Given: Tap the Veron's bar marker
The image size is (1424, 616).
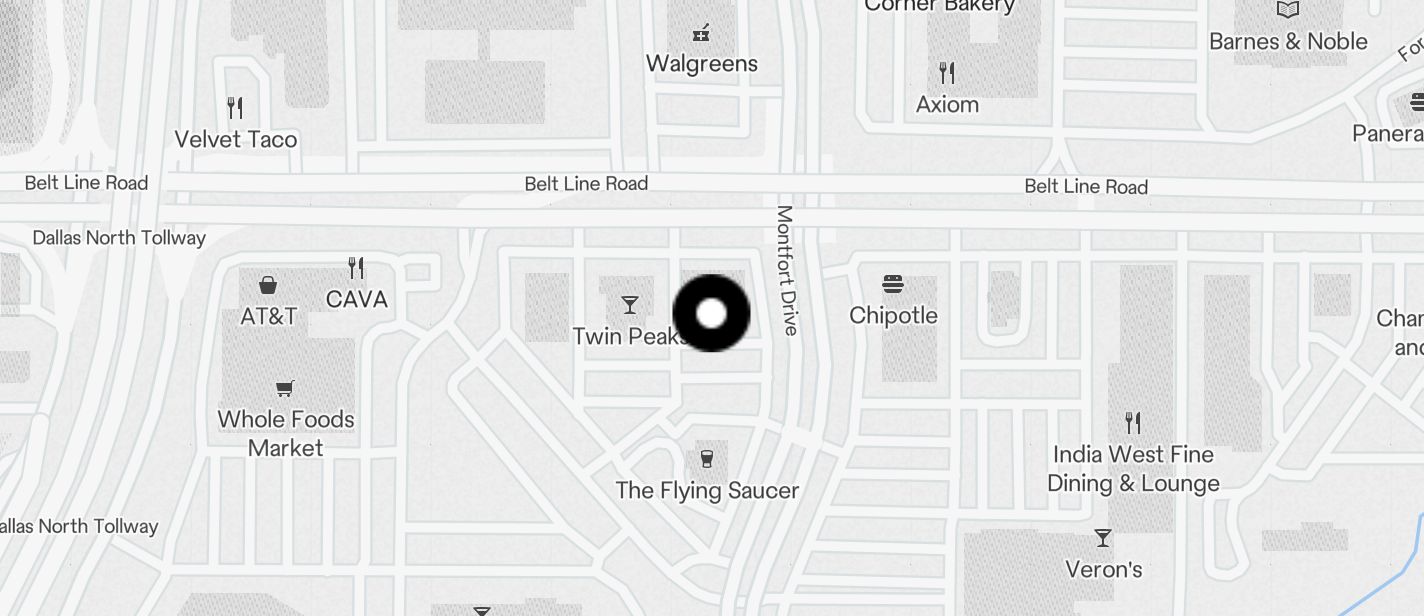Looking at the screenshot, I should [x=1103, y=539].
